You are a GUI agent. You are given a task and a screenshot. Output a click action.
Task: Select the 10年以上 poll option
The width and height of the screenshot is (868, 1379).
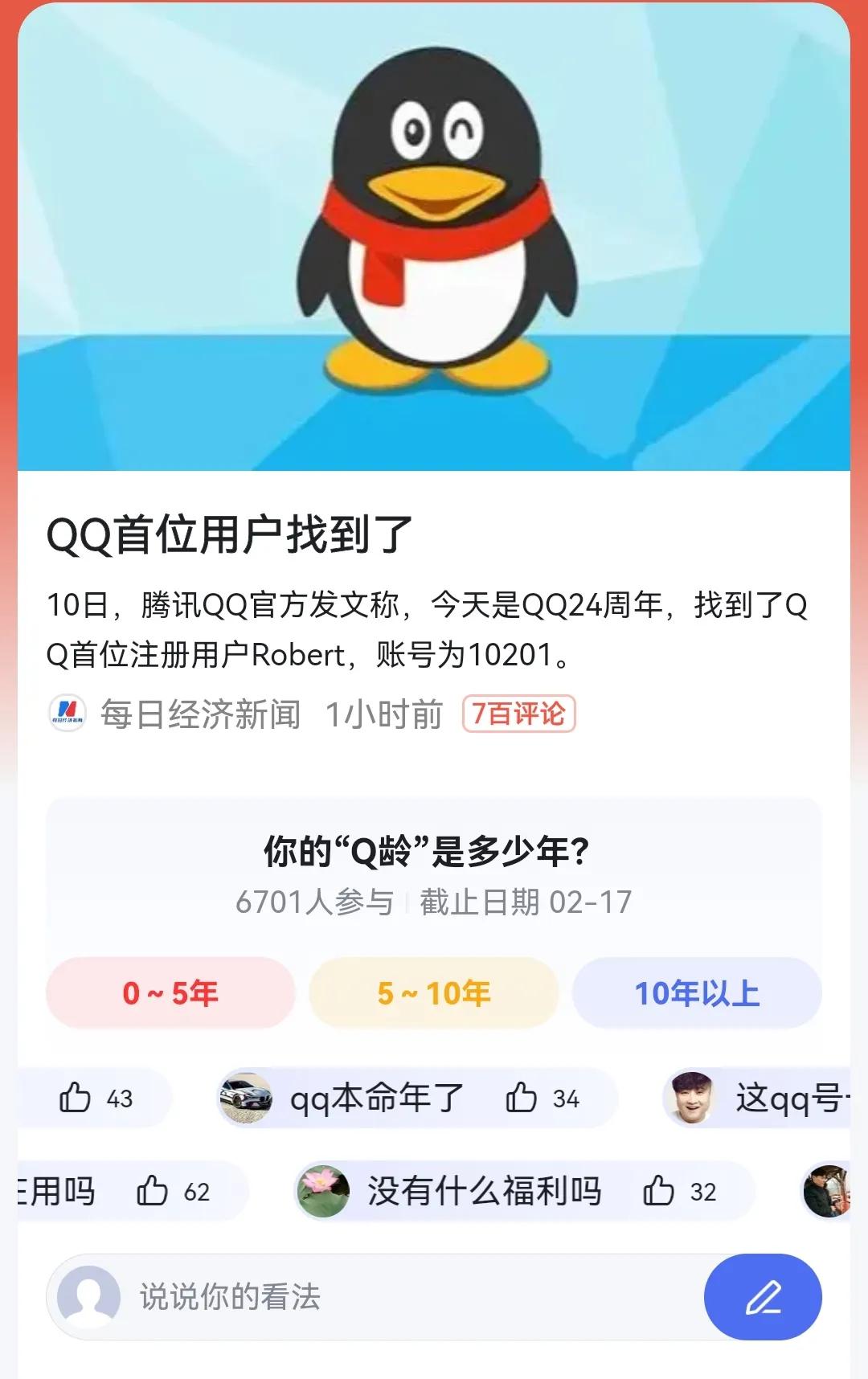pos(698,994)
